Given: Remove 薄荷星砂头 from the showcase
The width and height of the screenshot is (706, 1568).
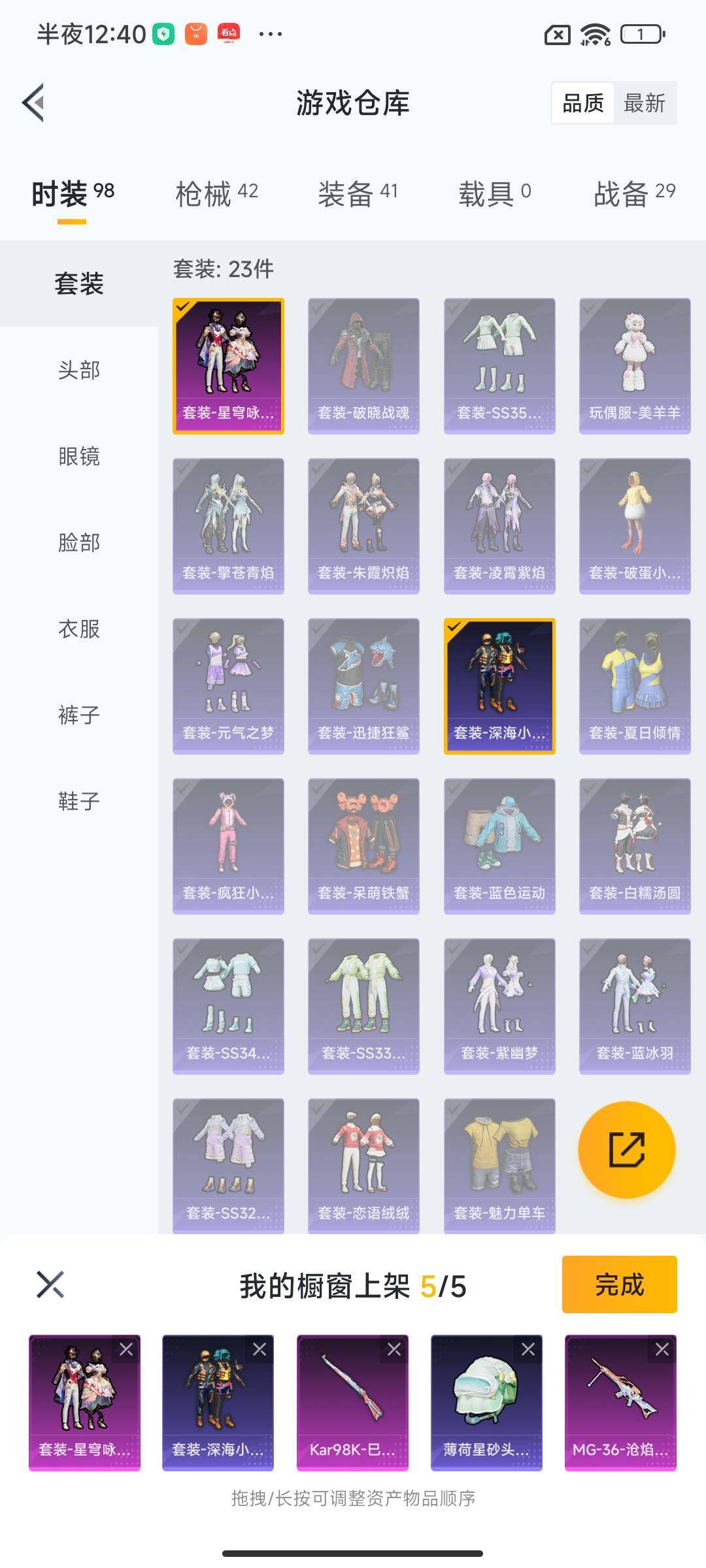Looking at the screenshot, I should (x=528, y=1350).
